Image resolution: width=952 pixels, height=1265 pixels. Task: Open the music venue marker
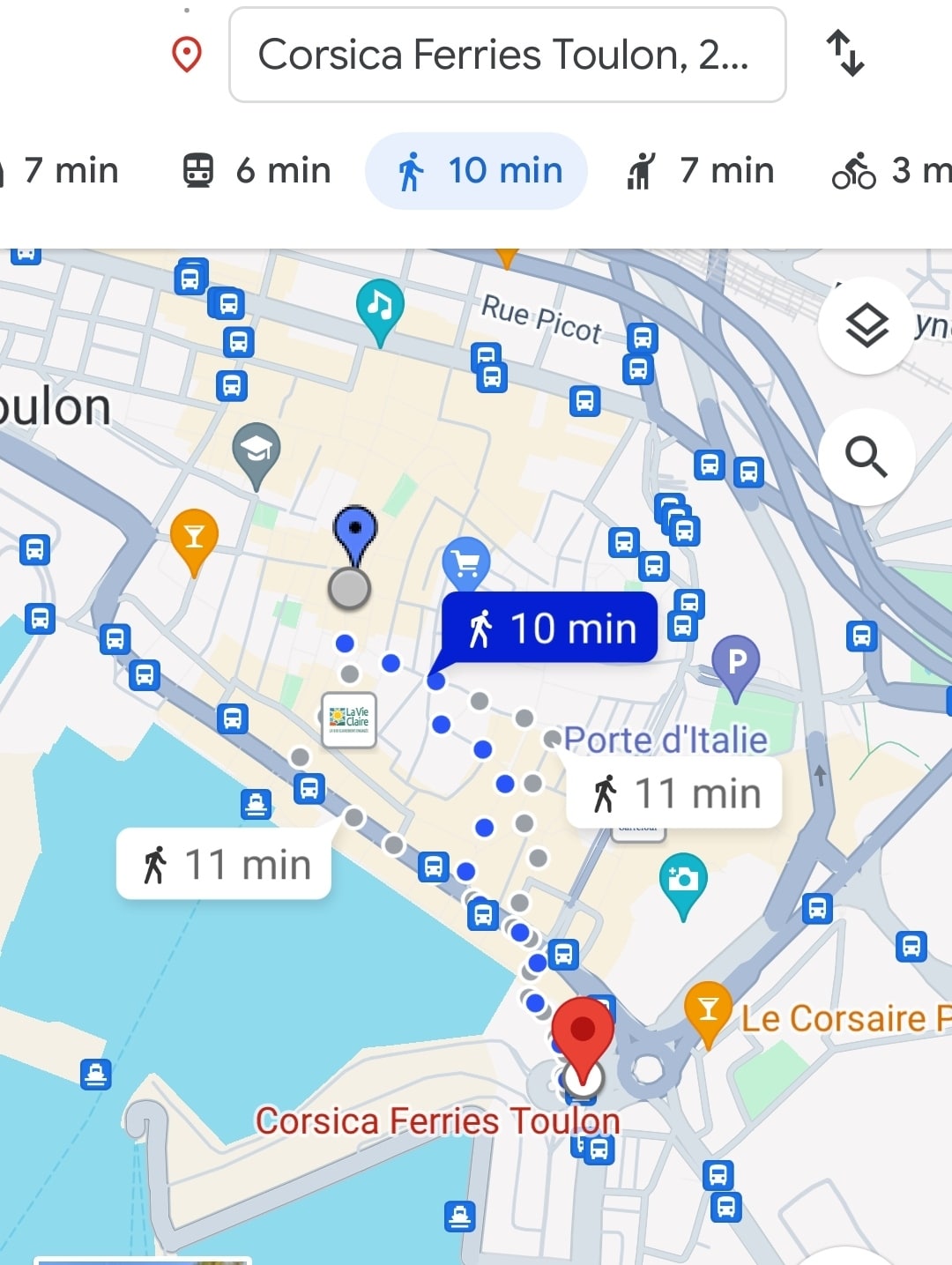(x=380, y=307)
